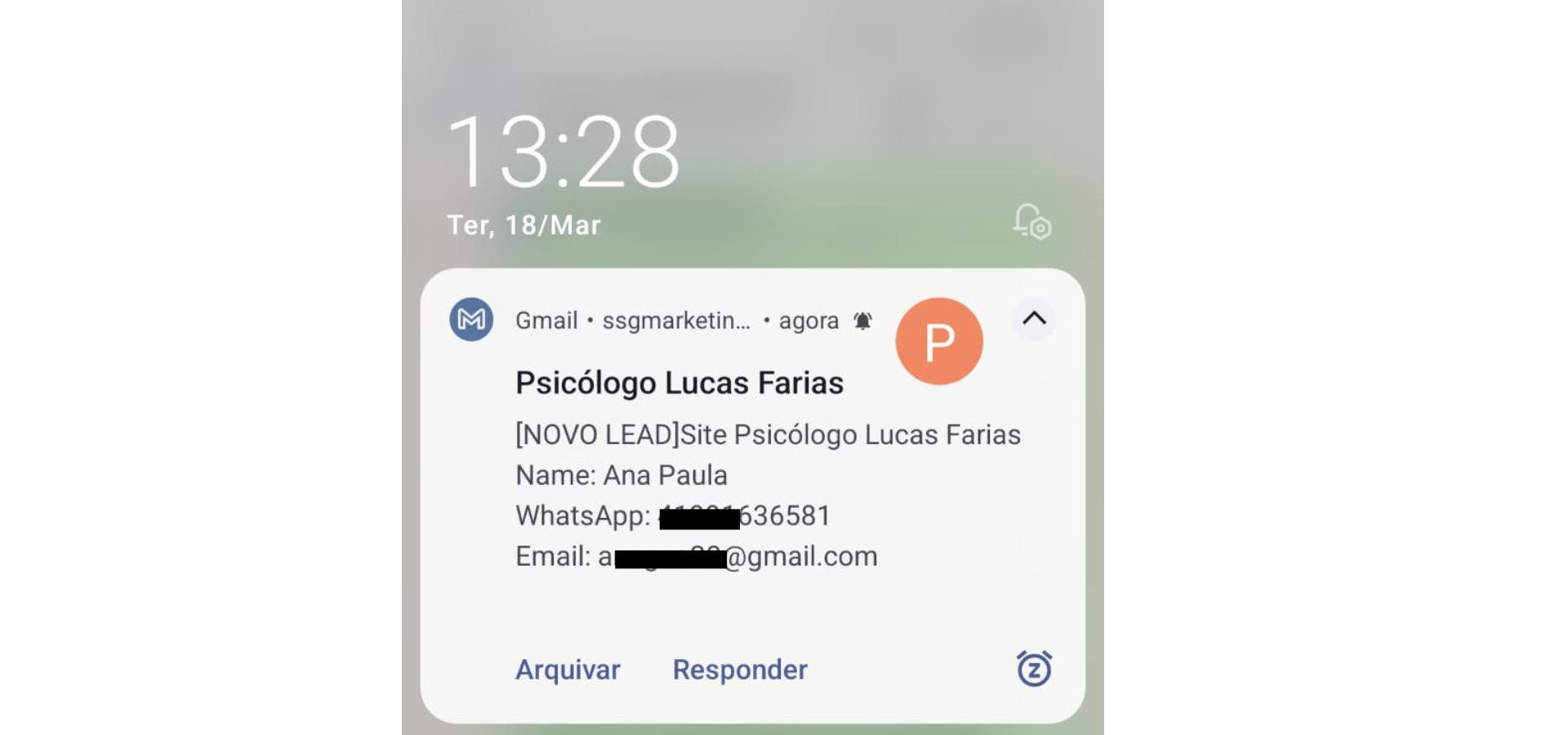Tap Arquivar to archive the email
1568x735 pixels.
point(568,670)
